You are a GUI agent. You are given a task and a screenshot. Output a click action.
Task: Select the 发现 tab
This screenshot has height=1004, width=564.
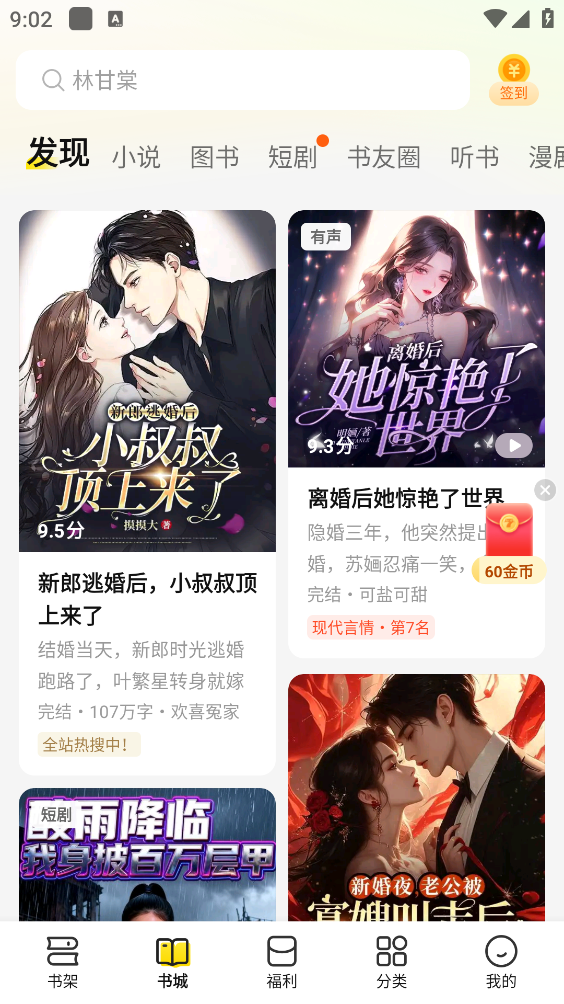tap(58, 154)
